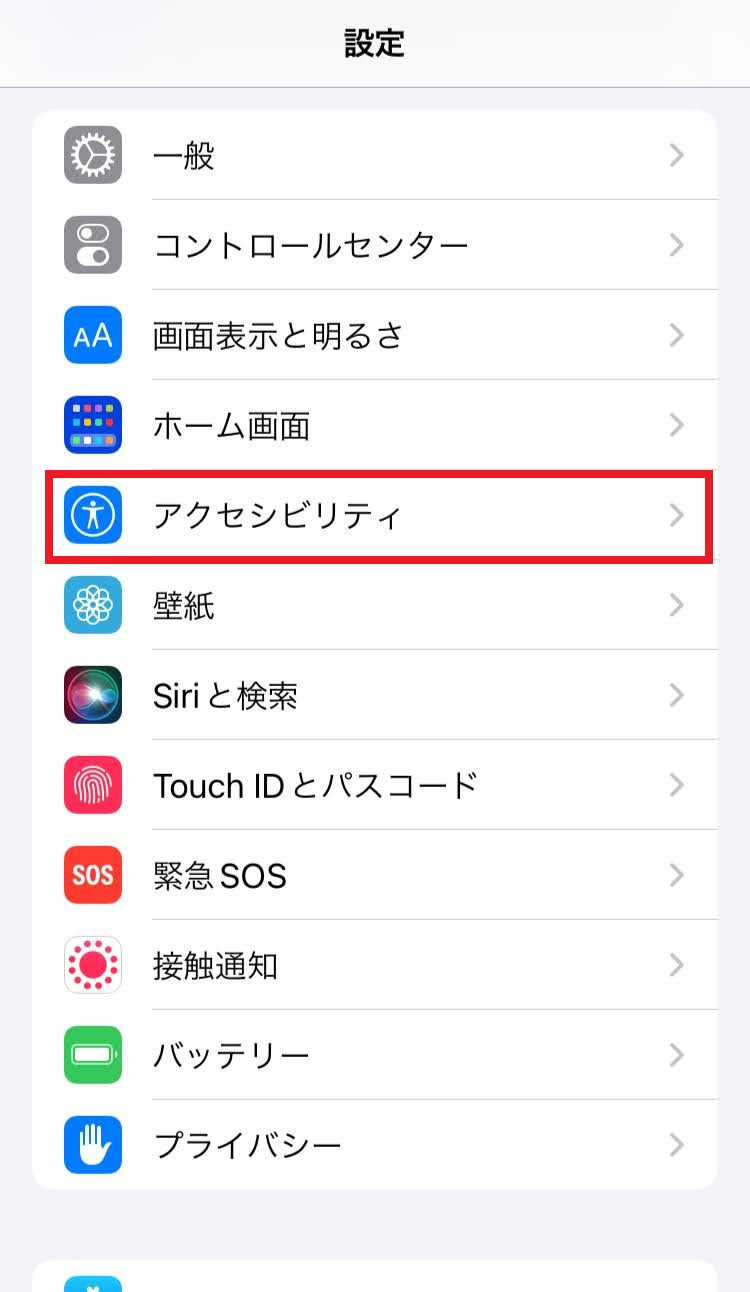This screenshot has height=1292, width=750.
Task: Open Siriと検索 settings
Action: (x=374, y=695)
